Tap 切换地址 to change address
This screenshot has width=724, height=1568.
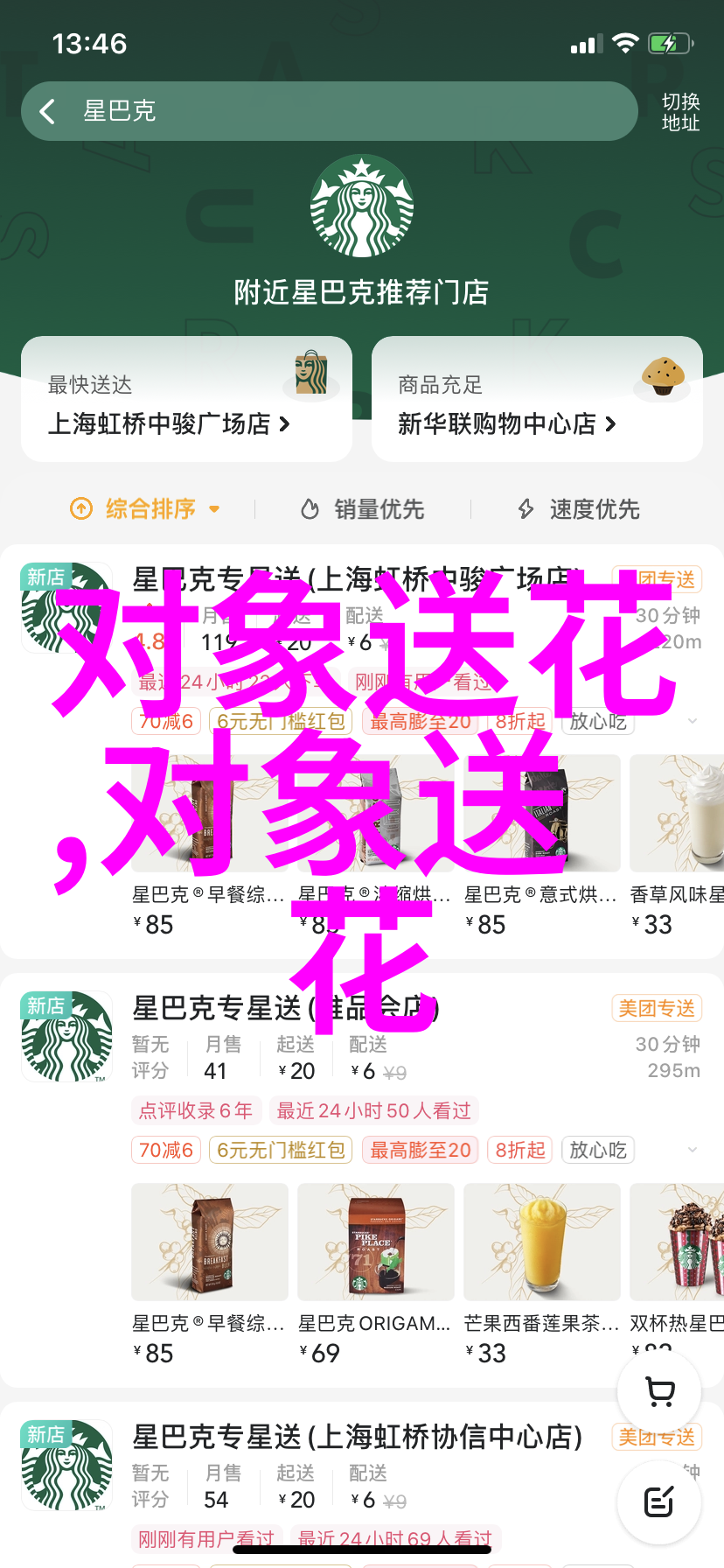coord(680,112)
